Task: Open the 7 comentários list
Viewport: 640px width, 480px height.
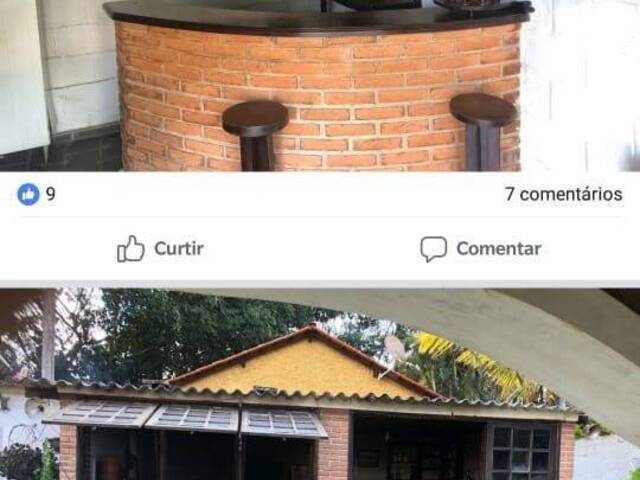Action: point(563,194)
